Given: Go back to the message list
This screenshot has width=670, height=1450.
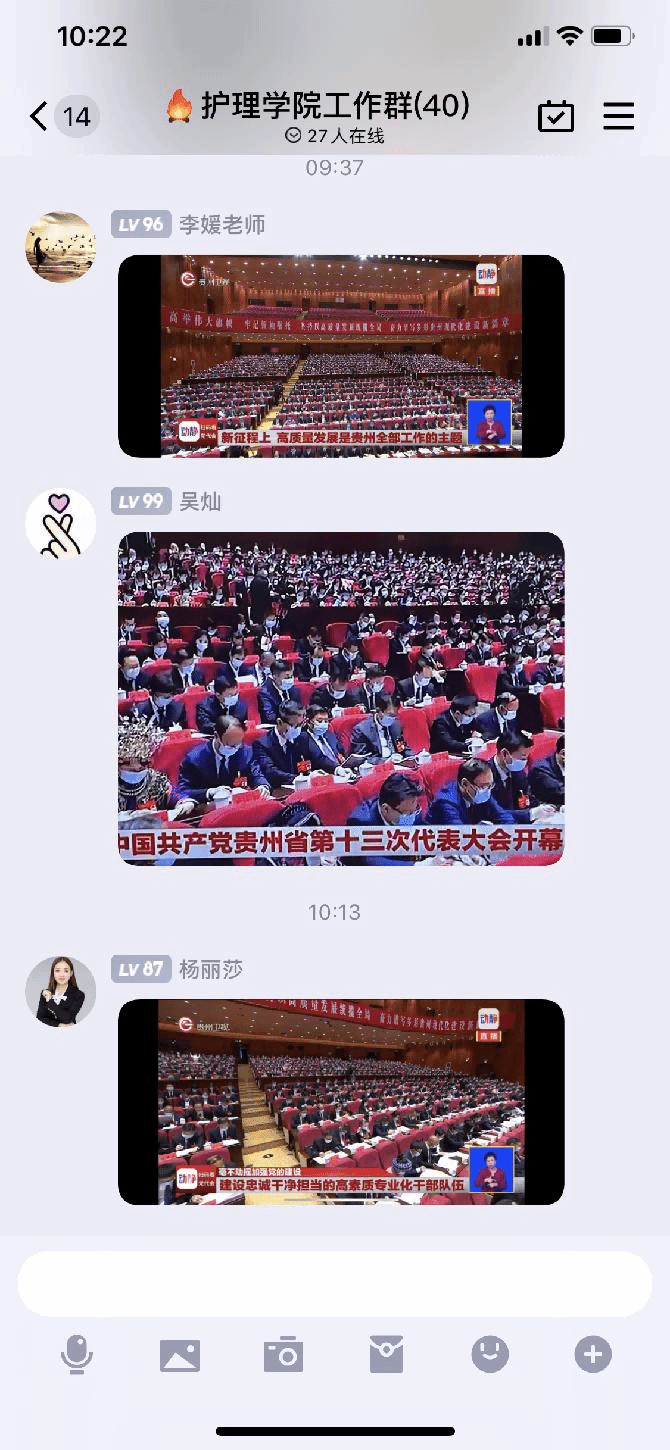Looking at the screenshot, I should click(x=40, y=116).
